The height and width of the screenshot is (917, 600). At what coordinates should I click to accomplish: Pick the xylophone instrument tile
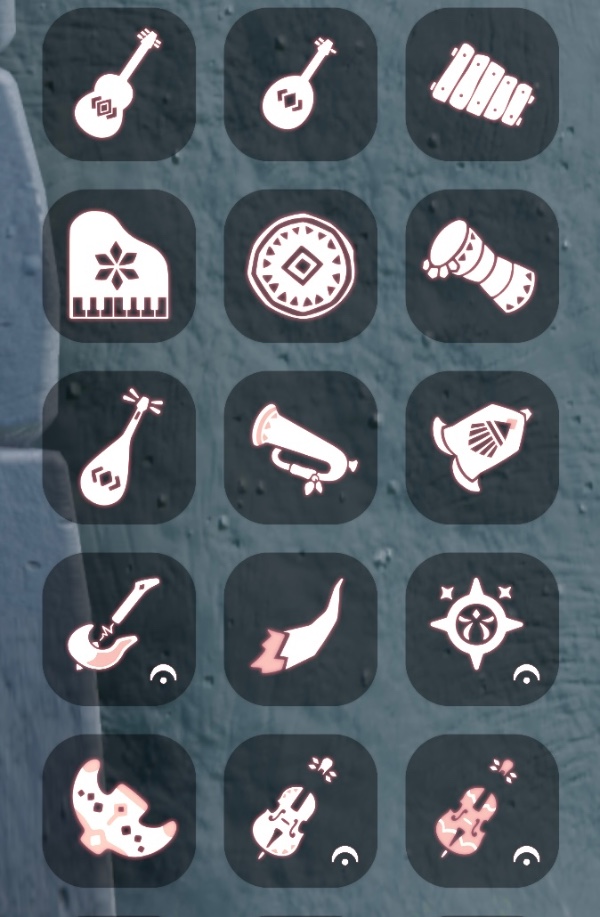pos(482,85)
